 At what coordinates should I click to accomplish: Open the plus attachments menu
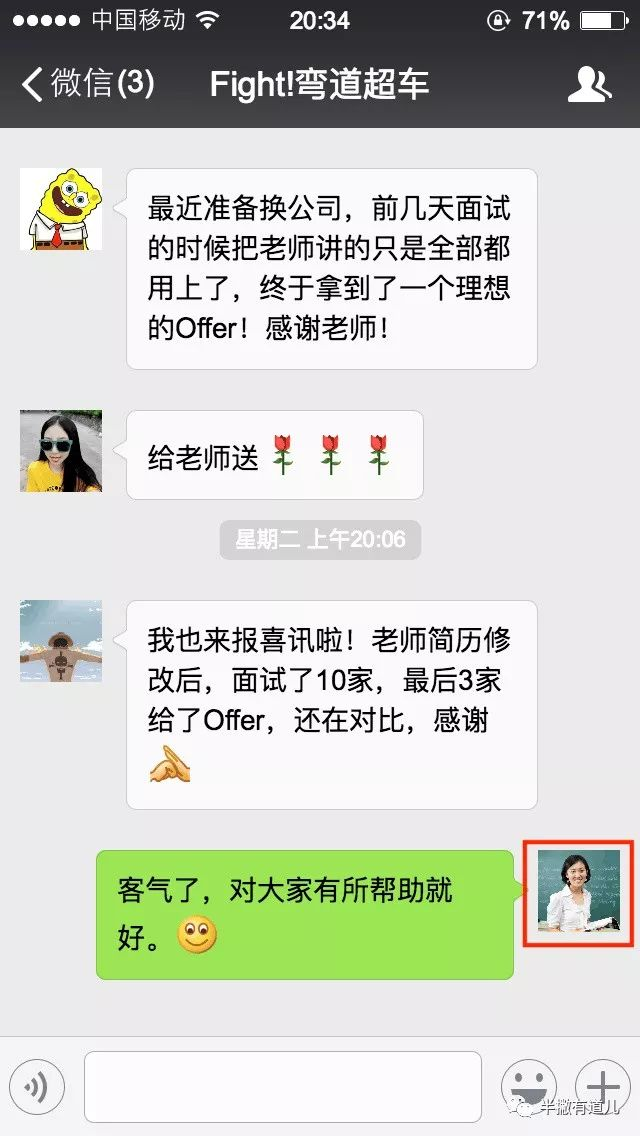602,1085
